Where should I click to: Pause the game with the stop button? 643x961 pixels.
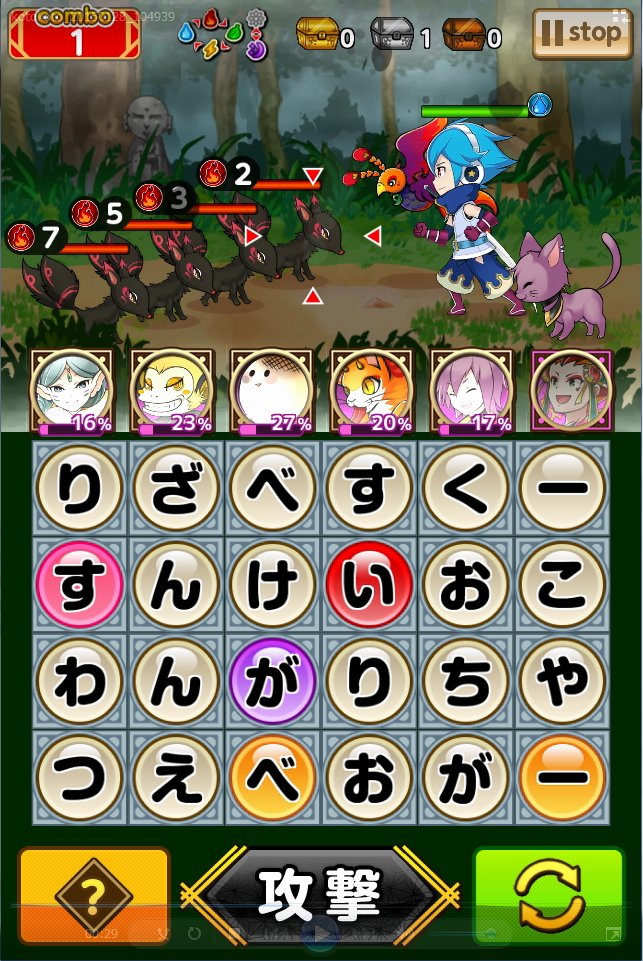point(581,34)
